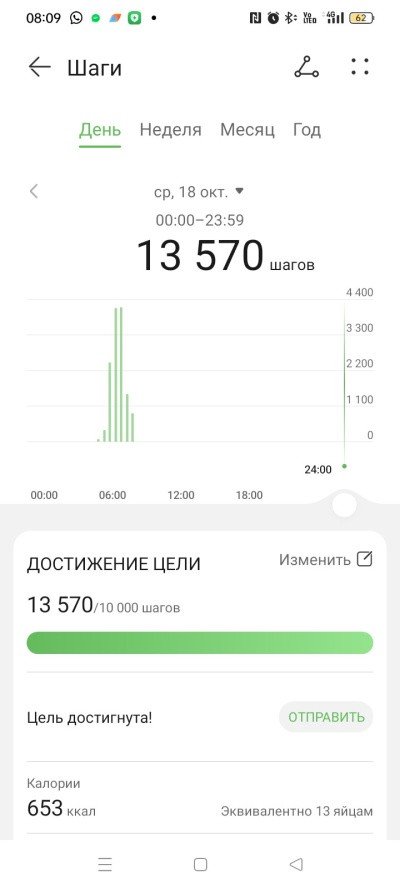Switch to the Неделя tab
Image resolution: width=400 pixels, height=889 pixels.
pos(171,130)
